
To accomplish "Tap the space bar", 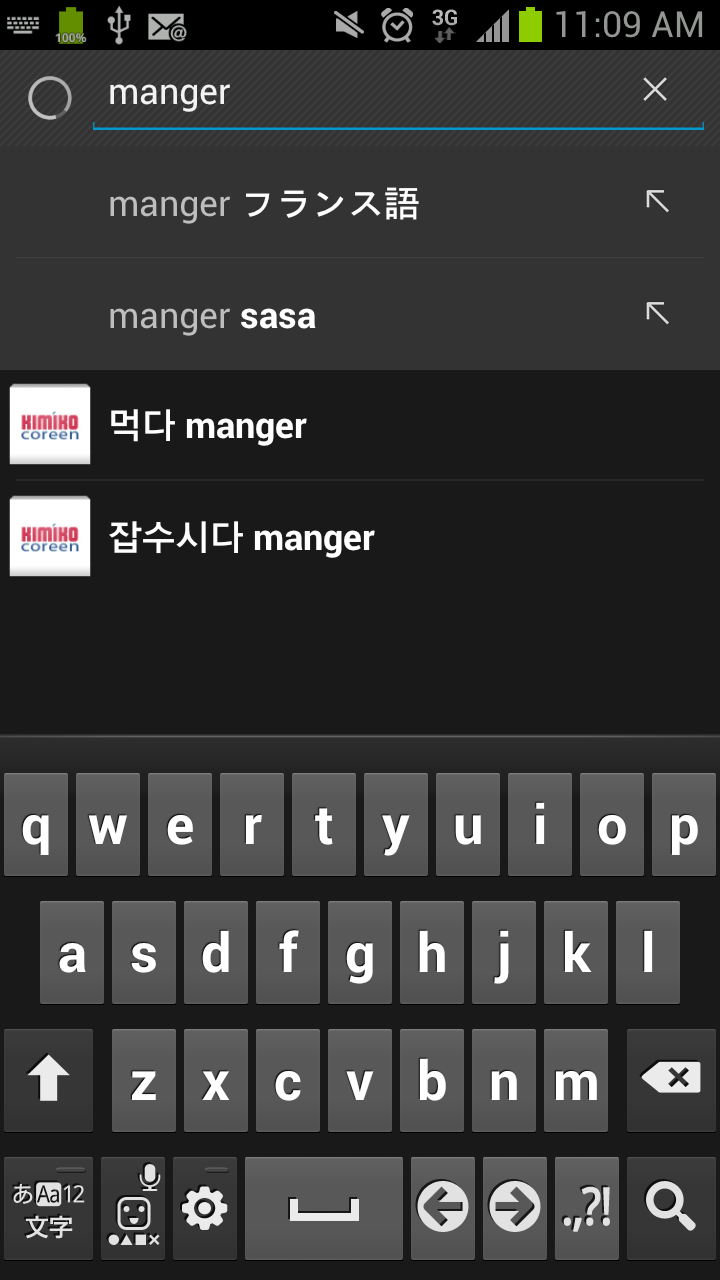I will pyautogui.click(x=323, y=1208).
